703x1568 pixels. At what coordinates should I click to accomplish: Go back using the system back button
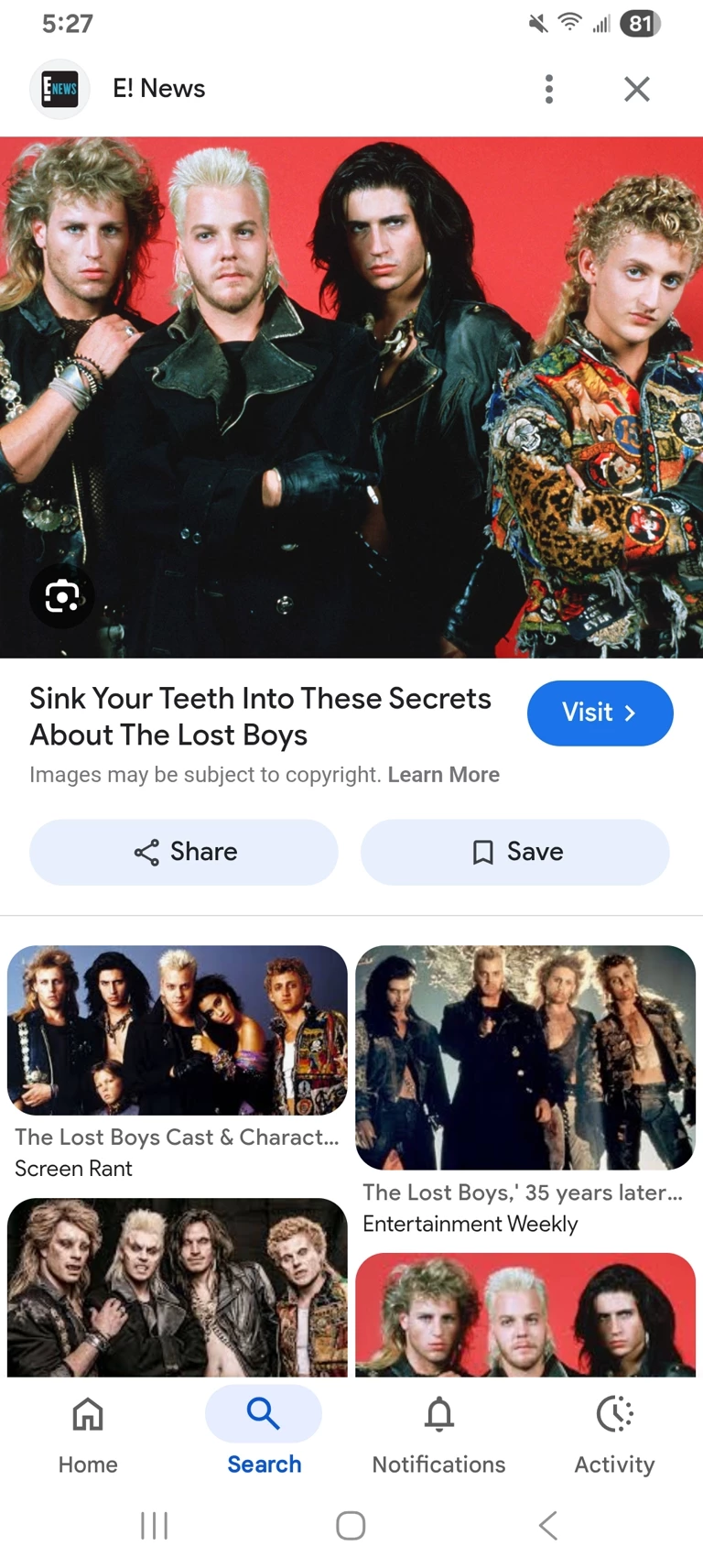tap(547, 1525)
